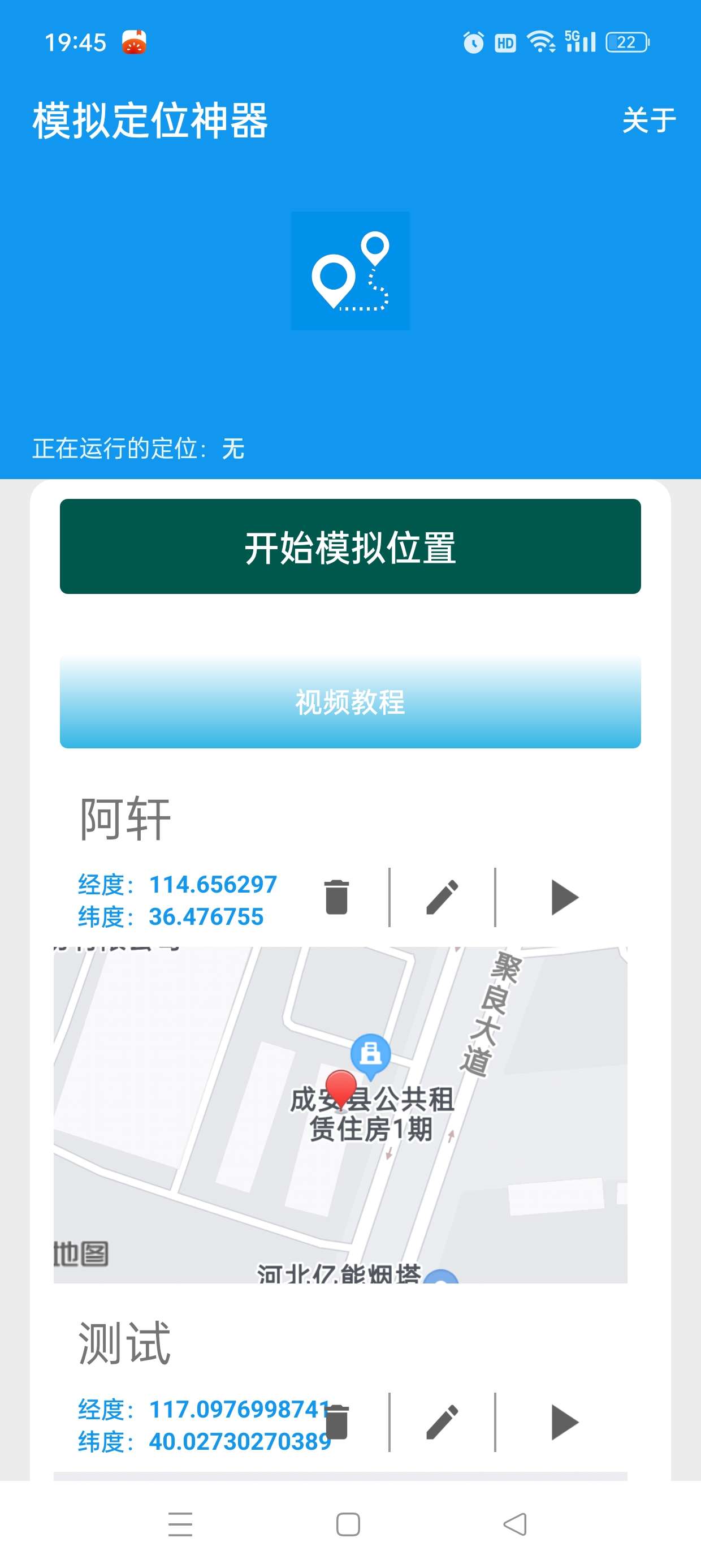The width and height of the screenshot is (701, 1568).
Task: Open the 关于 (About) page
Action: [x=648, y=120]
